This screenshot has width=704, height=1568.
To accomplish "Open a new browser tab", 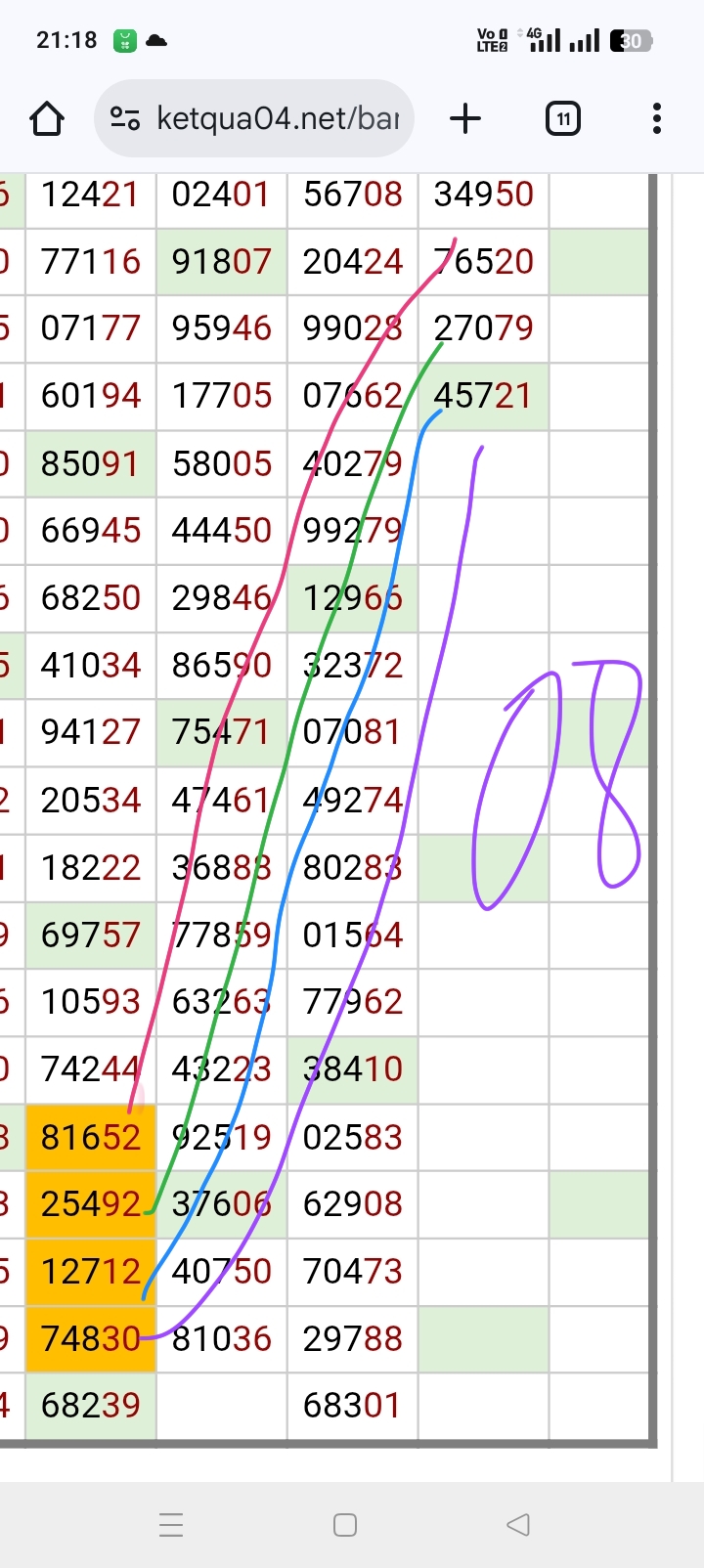I will coord(465,119).
